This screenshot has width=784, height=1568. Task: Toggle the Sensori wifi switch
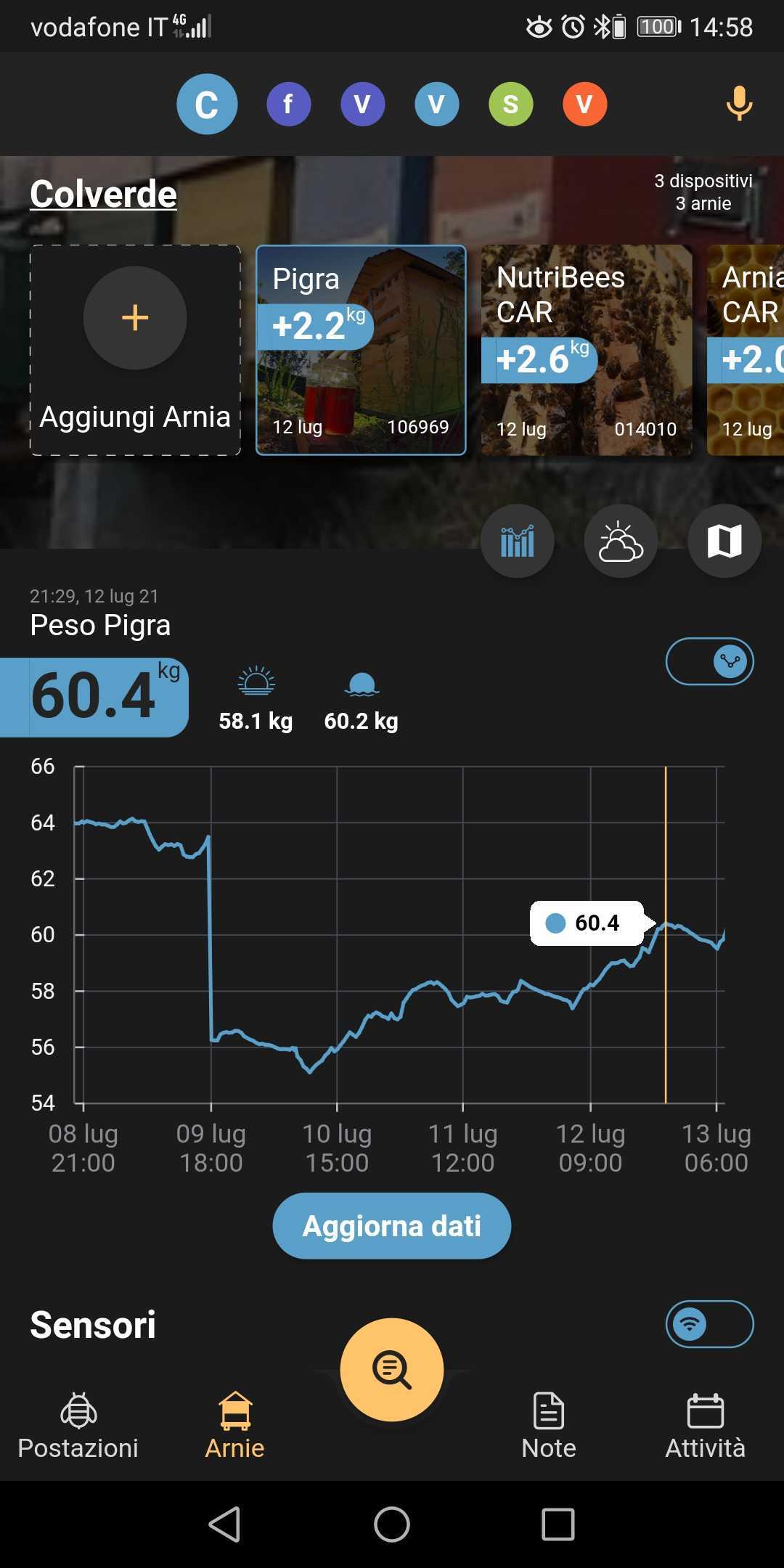coord(709,1323)
